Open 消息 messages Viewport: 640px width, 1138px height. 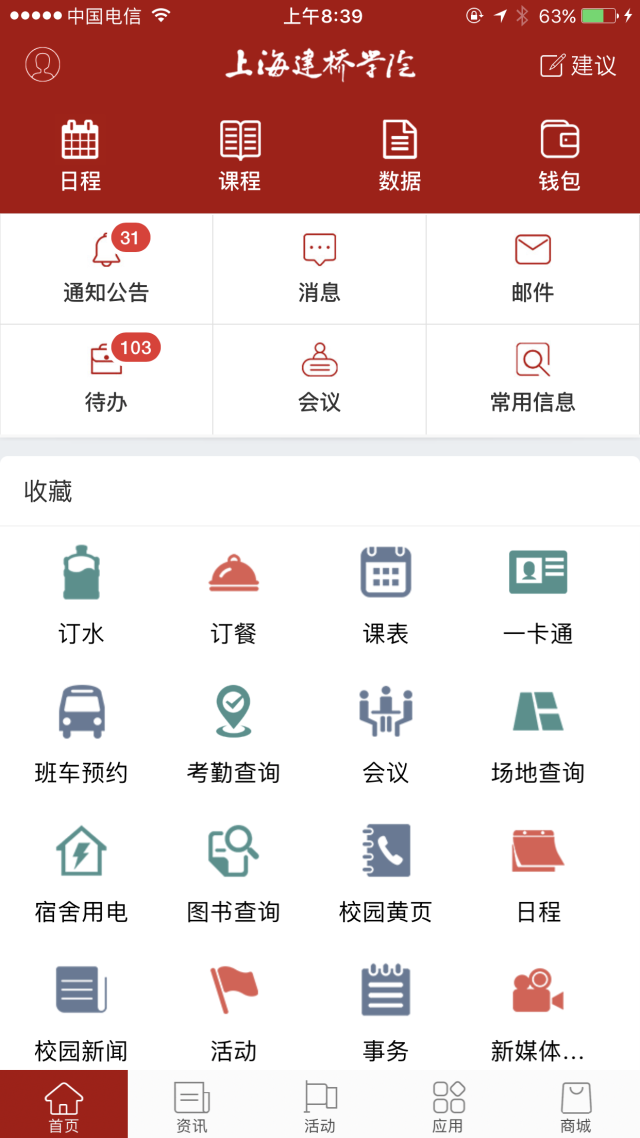click(x=319, y=268)
